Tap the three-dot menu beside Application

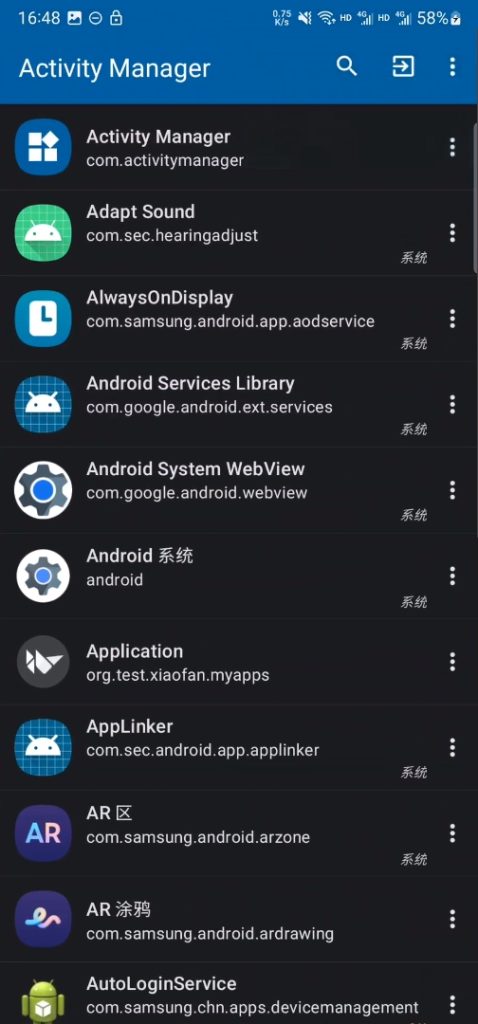pyautogui.click(x=452, y=662)
